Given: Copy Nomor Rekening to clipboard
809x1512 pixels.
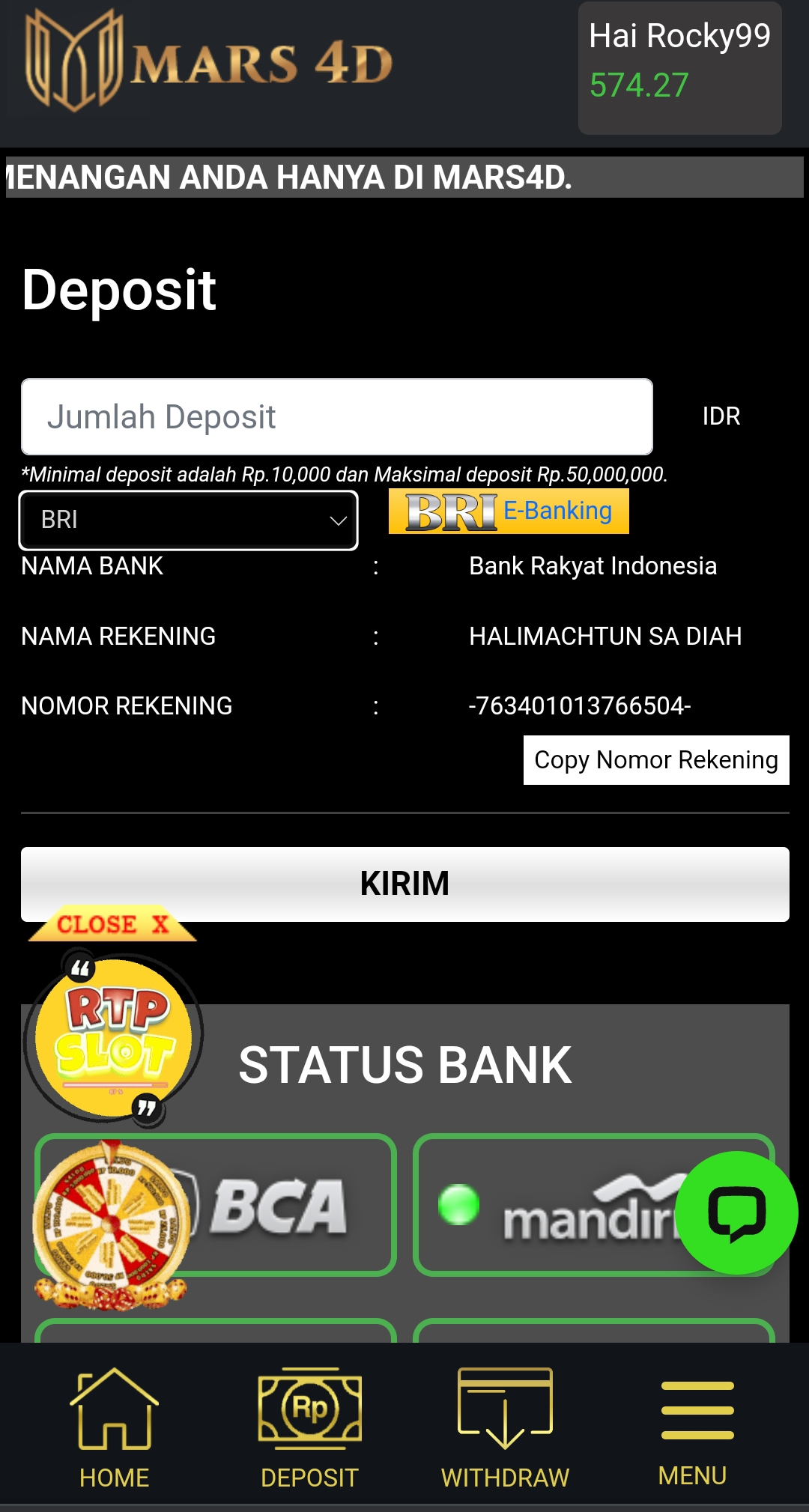Looking at the screenshot, I should pyautogui.click(x=655, y=760).
